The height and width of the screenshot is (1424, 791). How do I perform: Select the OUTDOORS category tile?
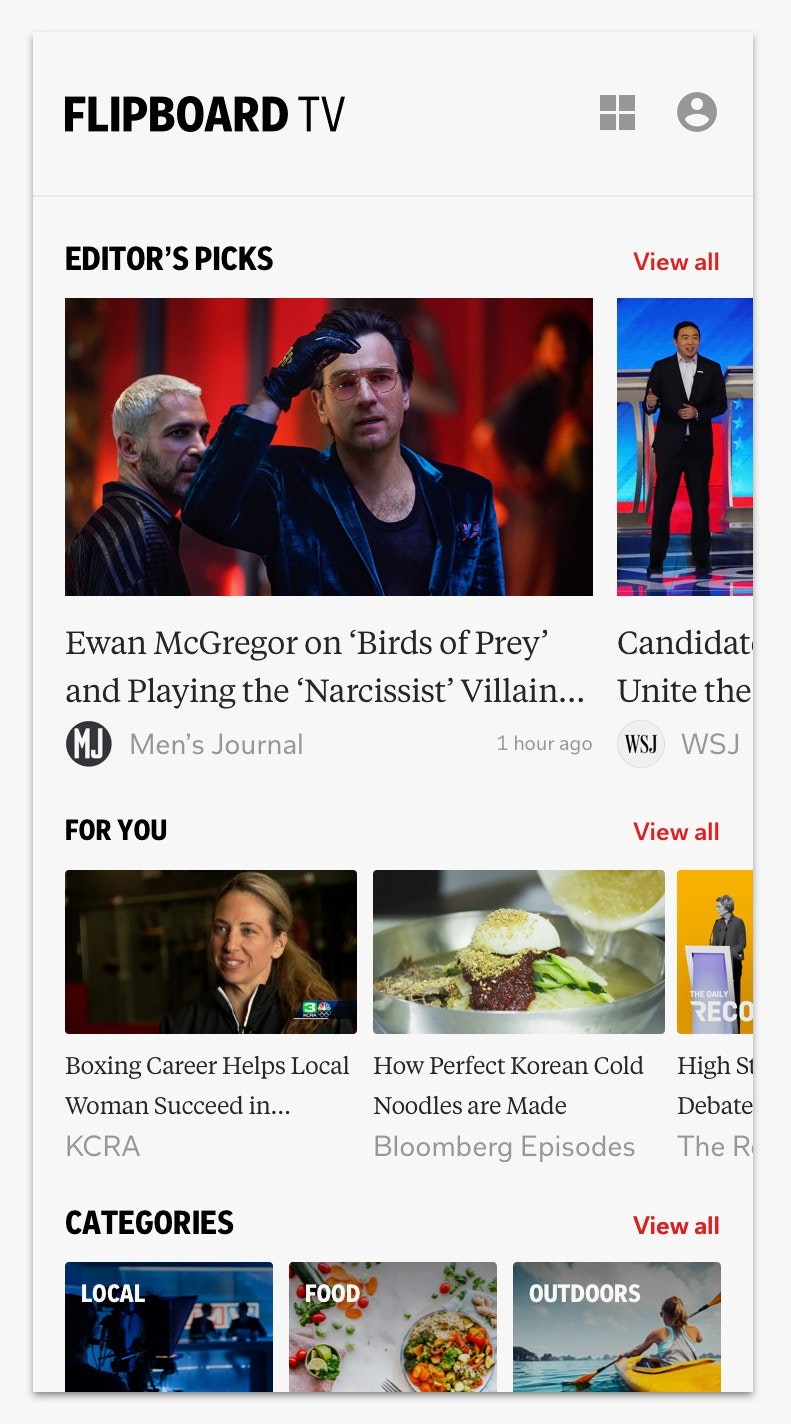tap(616, 1330)
